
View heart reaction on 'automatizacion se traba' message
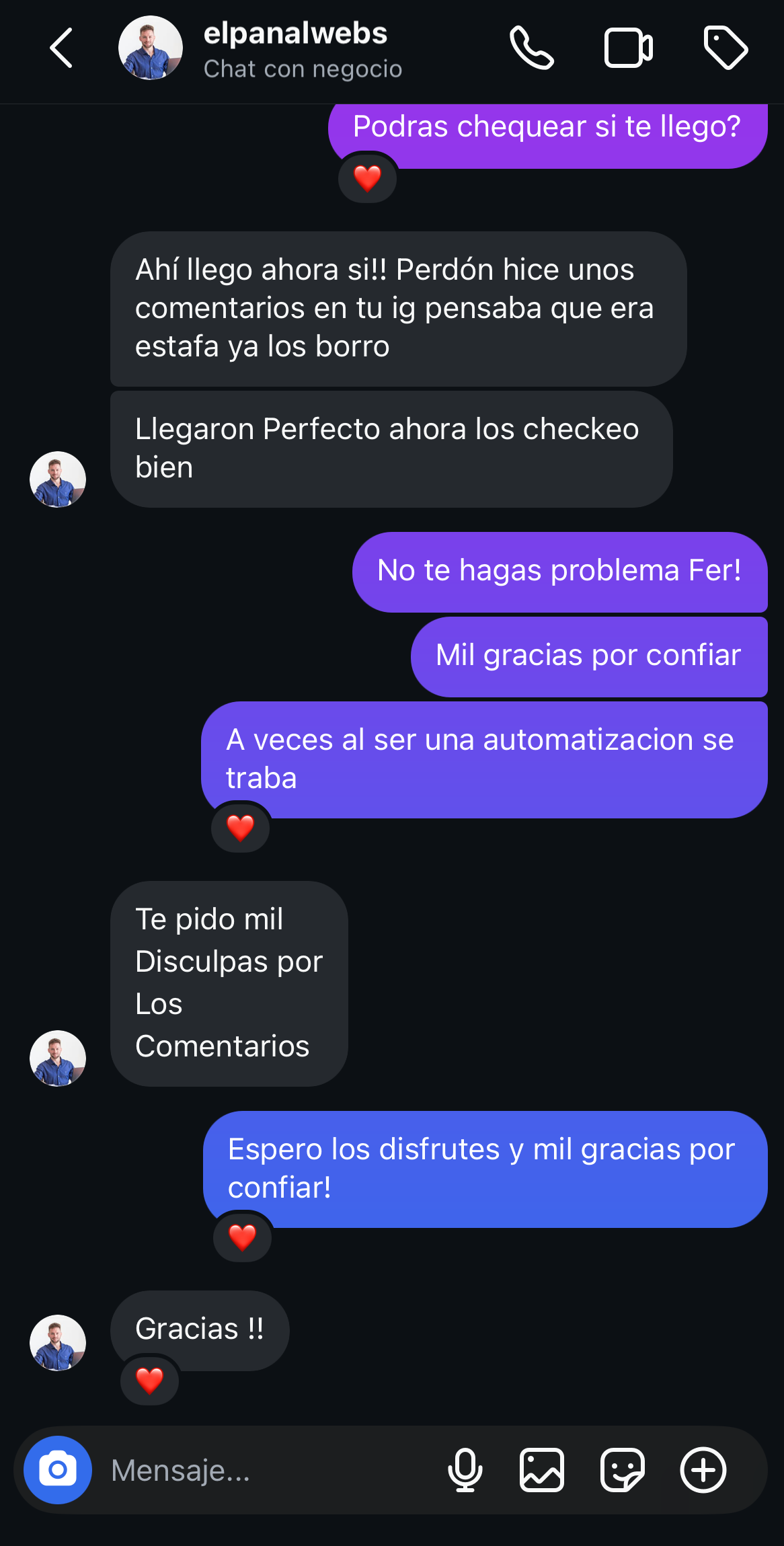click(x=240, y=828)
